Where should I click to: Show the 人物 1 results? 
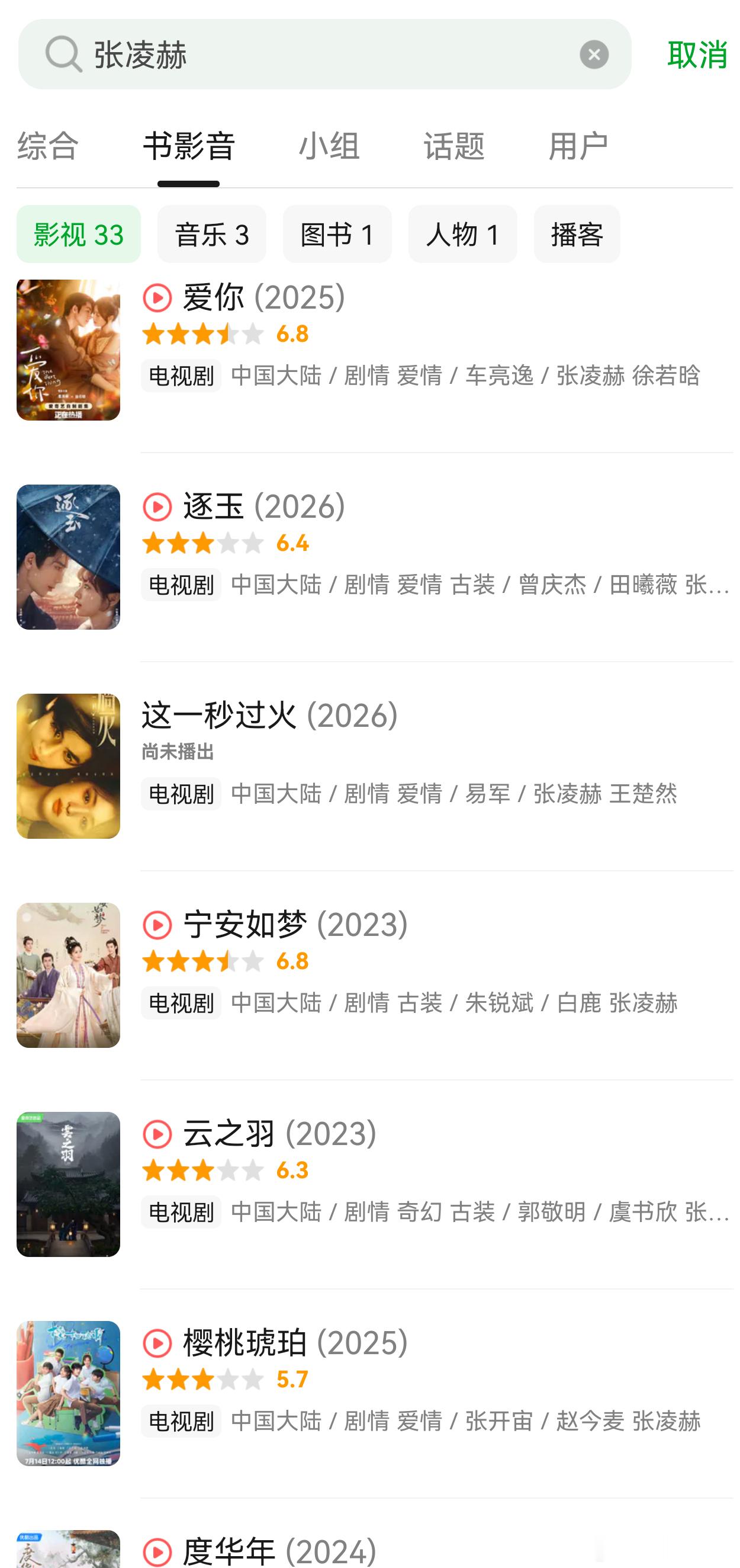point(462,235)
